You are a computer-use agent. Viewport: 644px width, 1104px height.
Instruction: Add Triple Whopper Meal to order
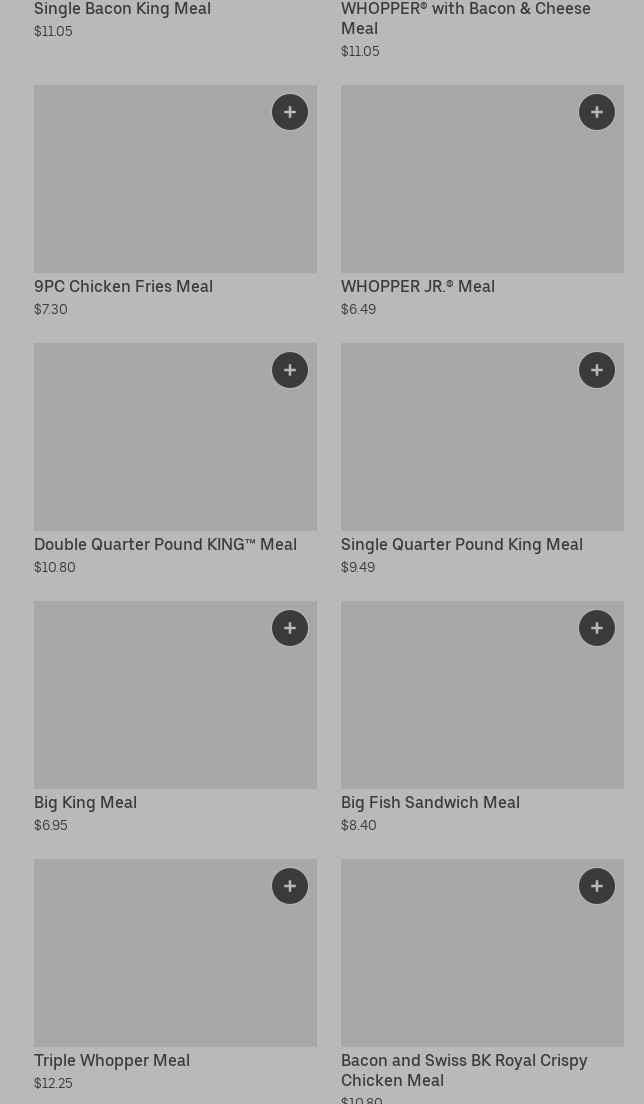coord(290,886)
